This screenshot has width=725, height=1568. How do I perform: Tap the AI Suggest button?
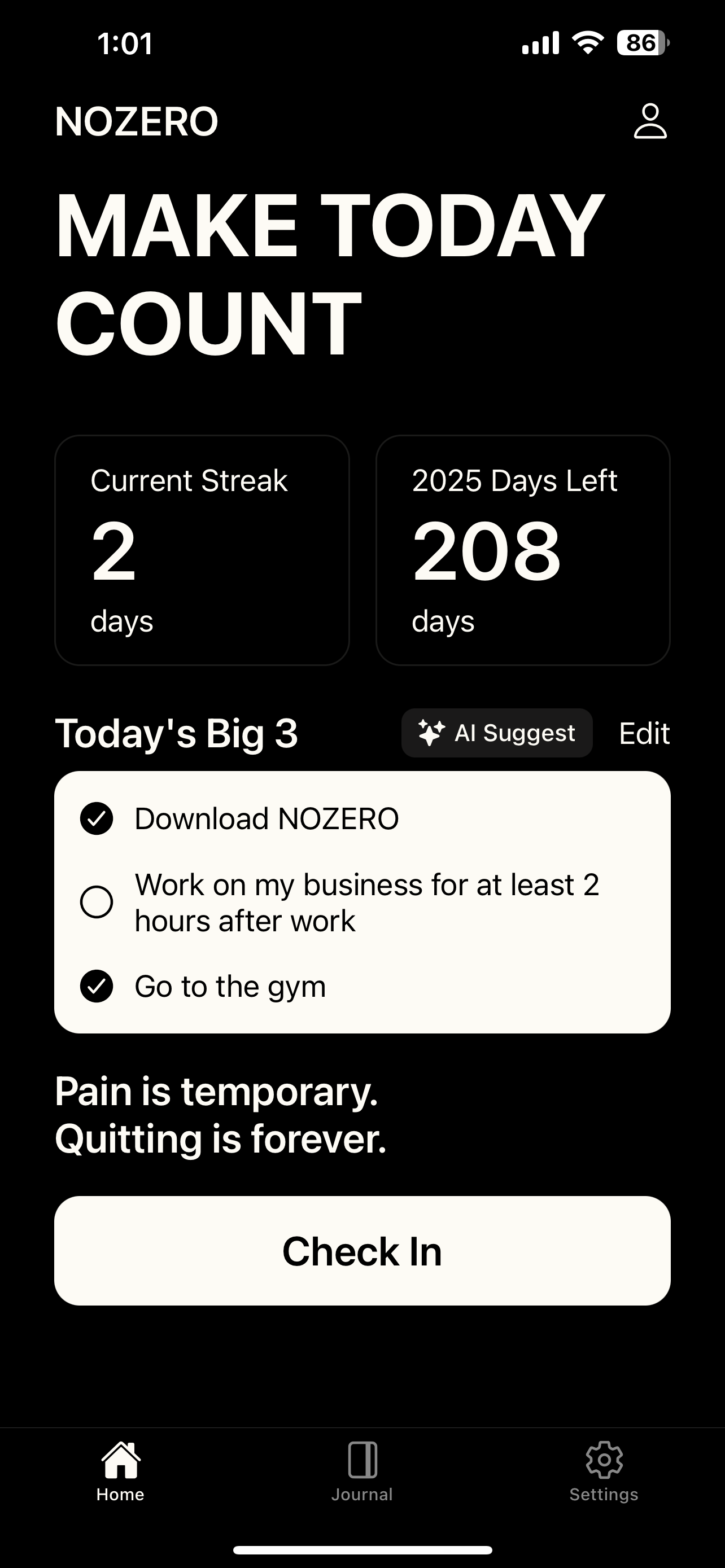click(497, 733)
